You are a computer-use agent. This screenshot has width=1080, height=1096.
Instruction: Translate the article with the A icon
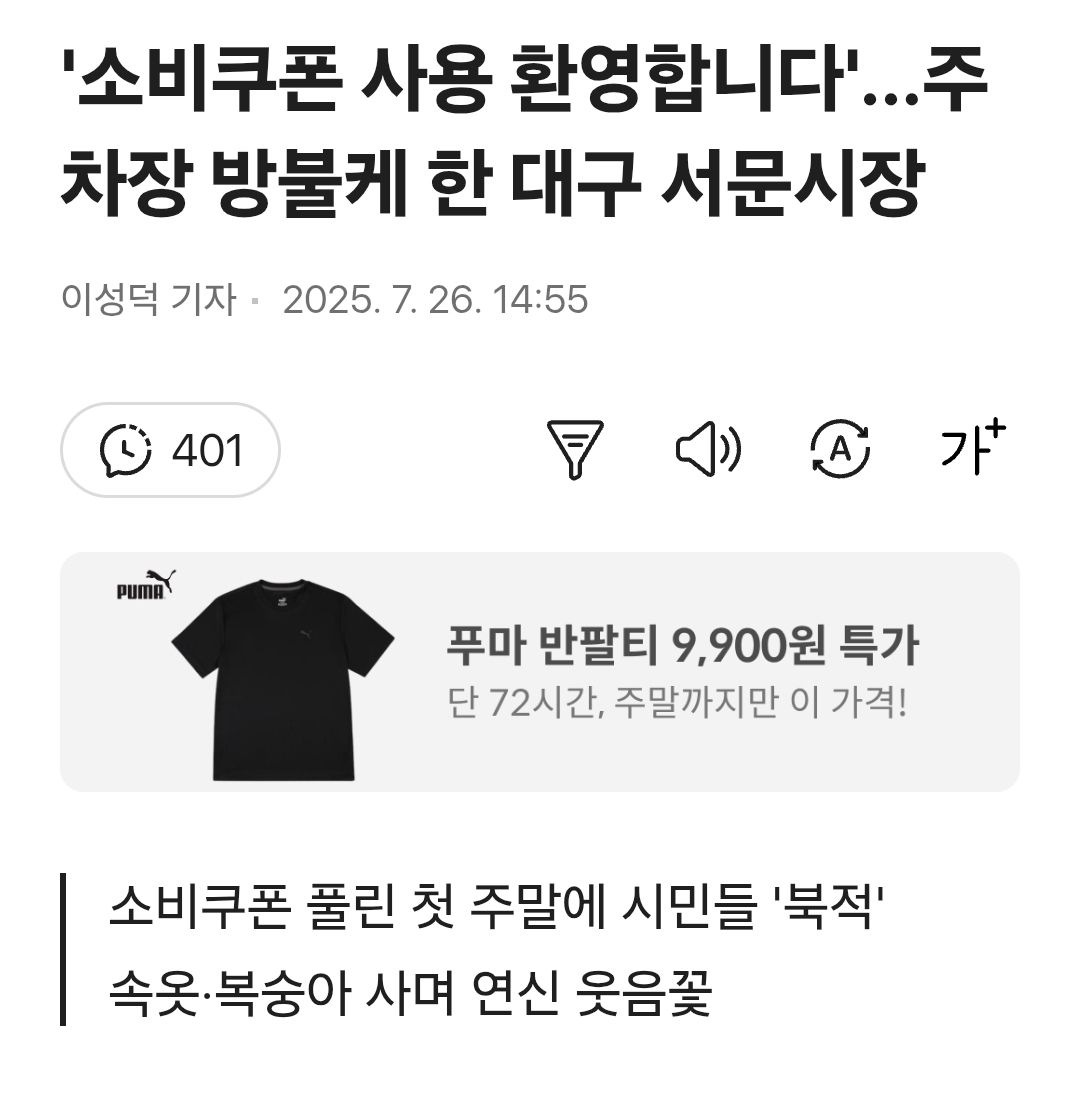(840, 449)
